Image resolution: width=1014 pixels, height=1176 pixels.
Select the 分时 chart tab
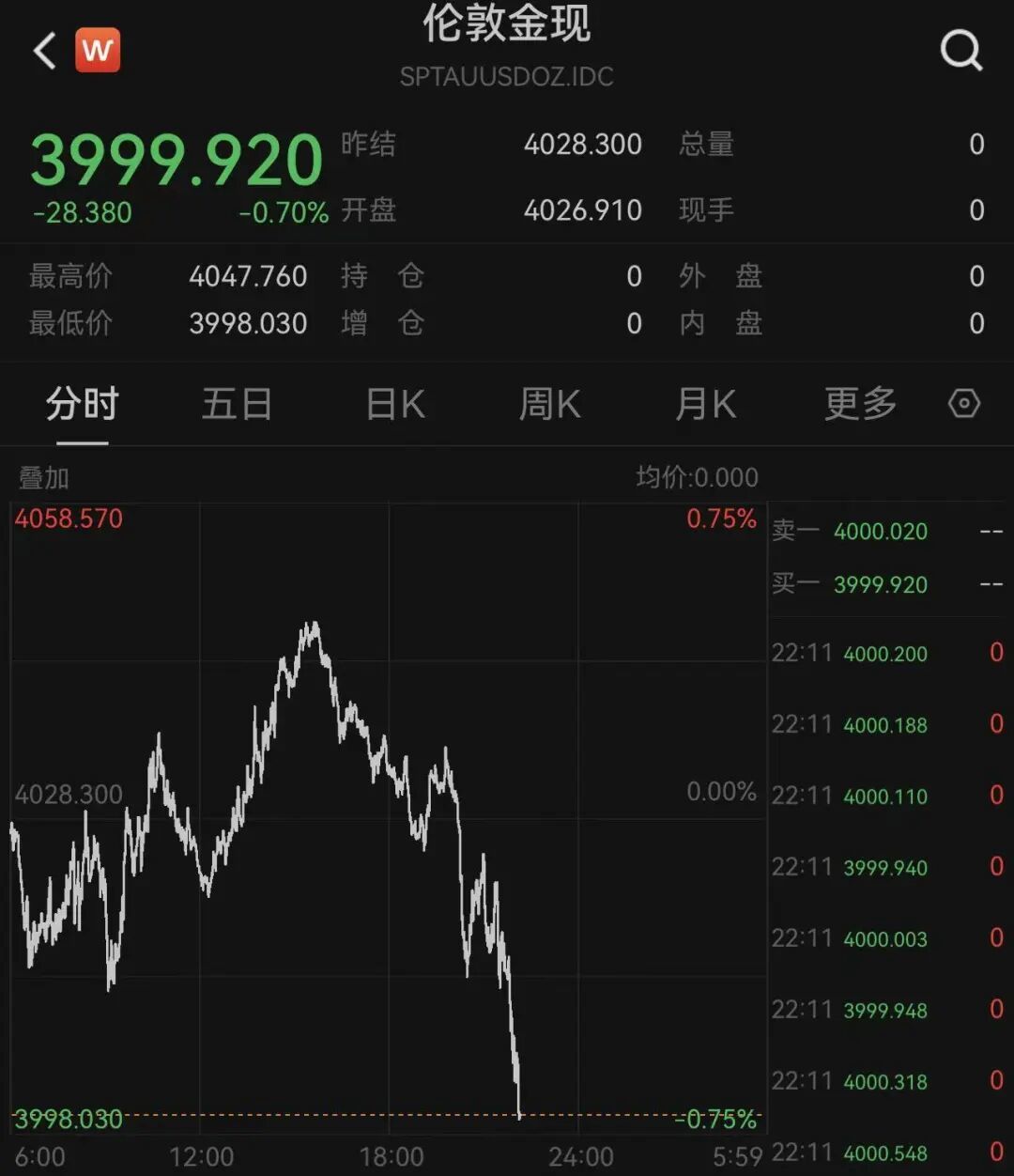click(x=82, y=405)
